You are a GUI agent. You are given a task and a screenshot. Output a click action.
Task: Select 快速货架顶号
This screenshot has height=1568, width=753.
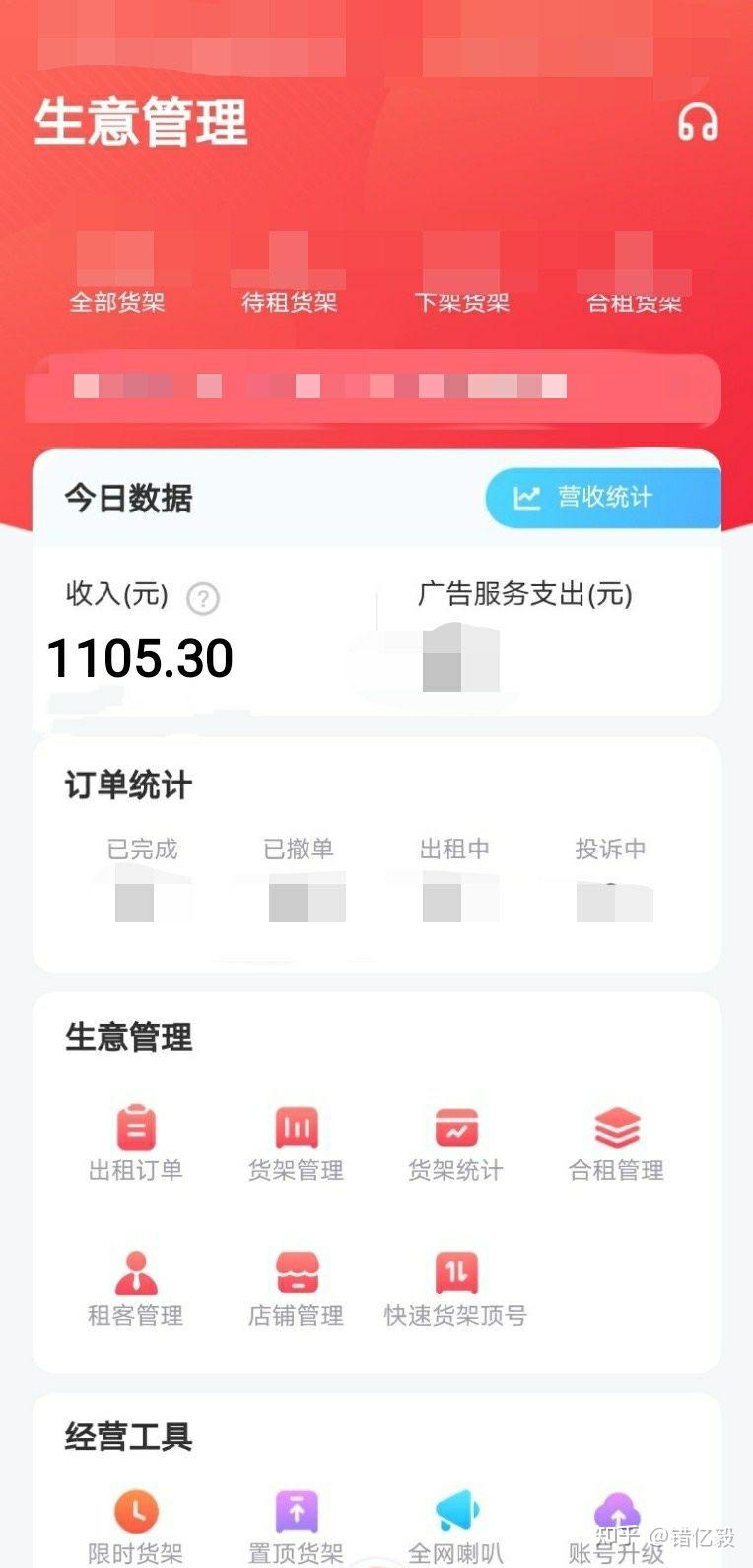456,1288
